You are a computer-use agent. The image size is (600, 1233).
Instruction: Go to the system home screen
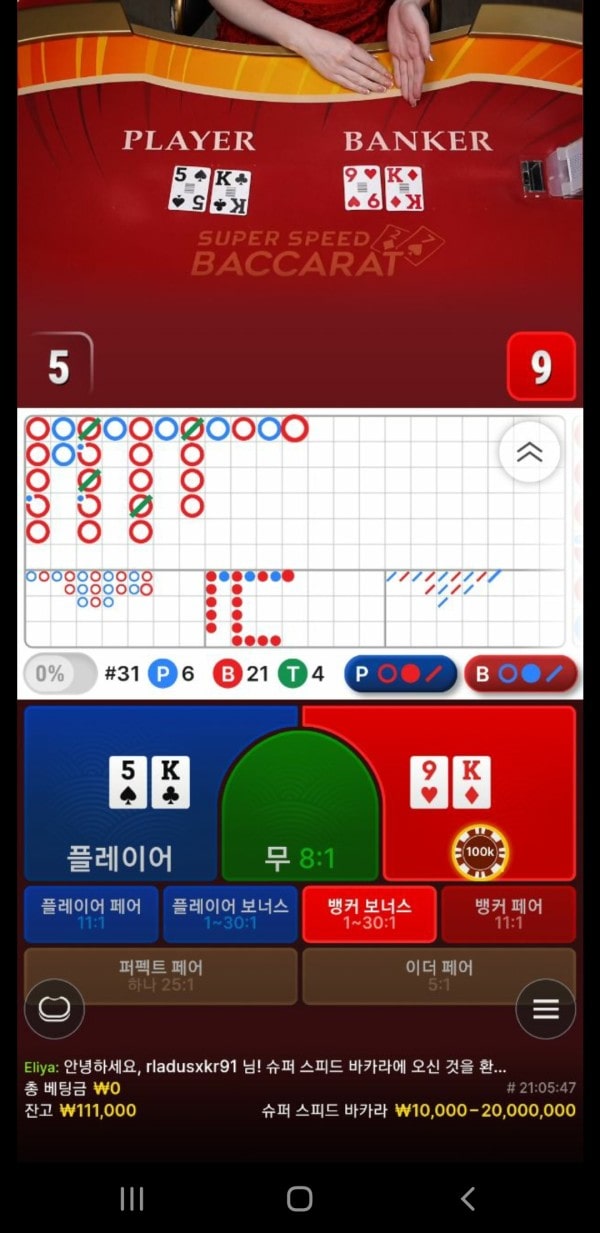click(299, 1198)
